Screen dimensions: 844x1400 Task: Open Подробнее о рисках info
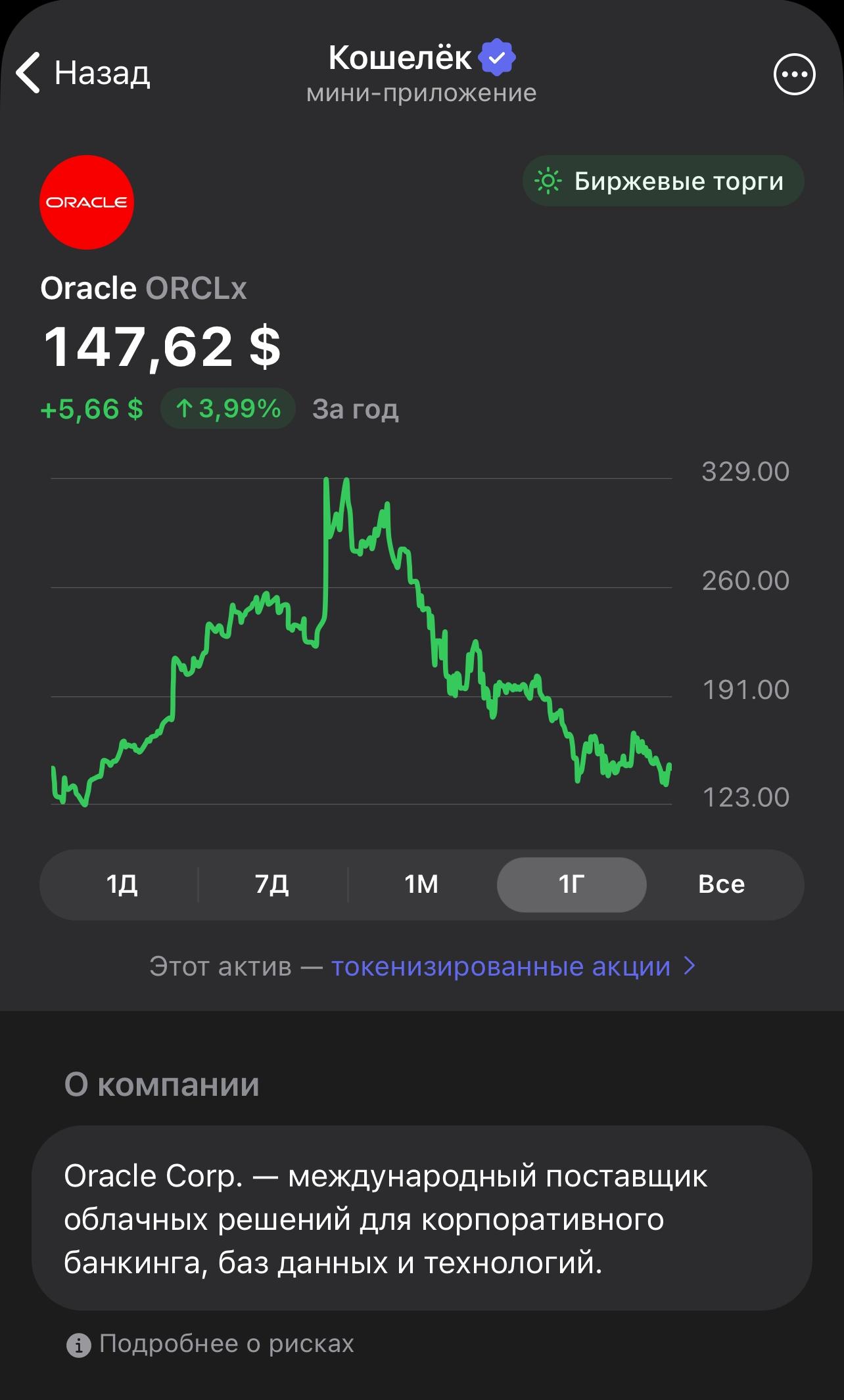click(226, 1344)
